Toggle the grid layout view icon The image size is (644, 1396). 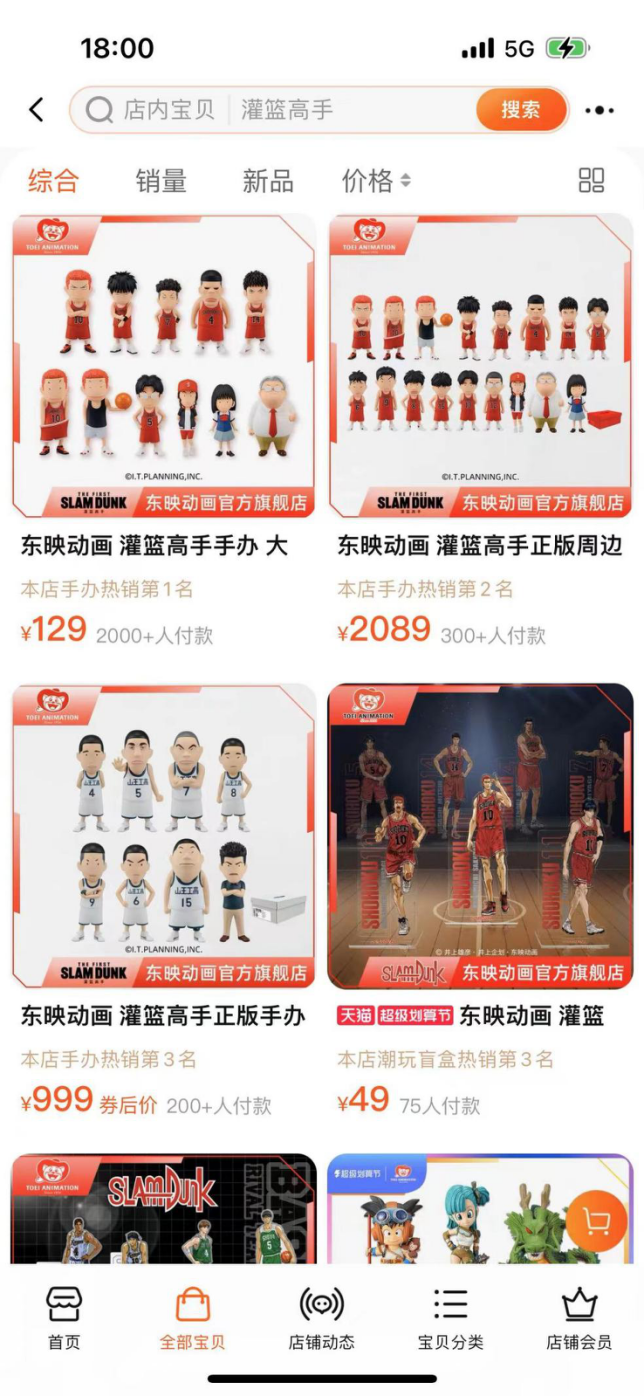(x=592, y=180)
